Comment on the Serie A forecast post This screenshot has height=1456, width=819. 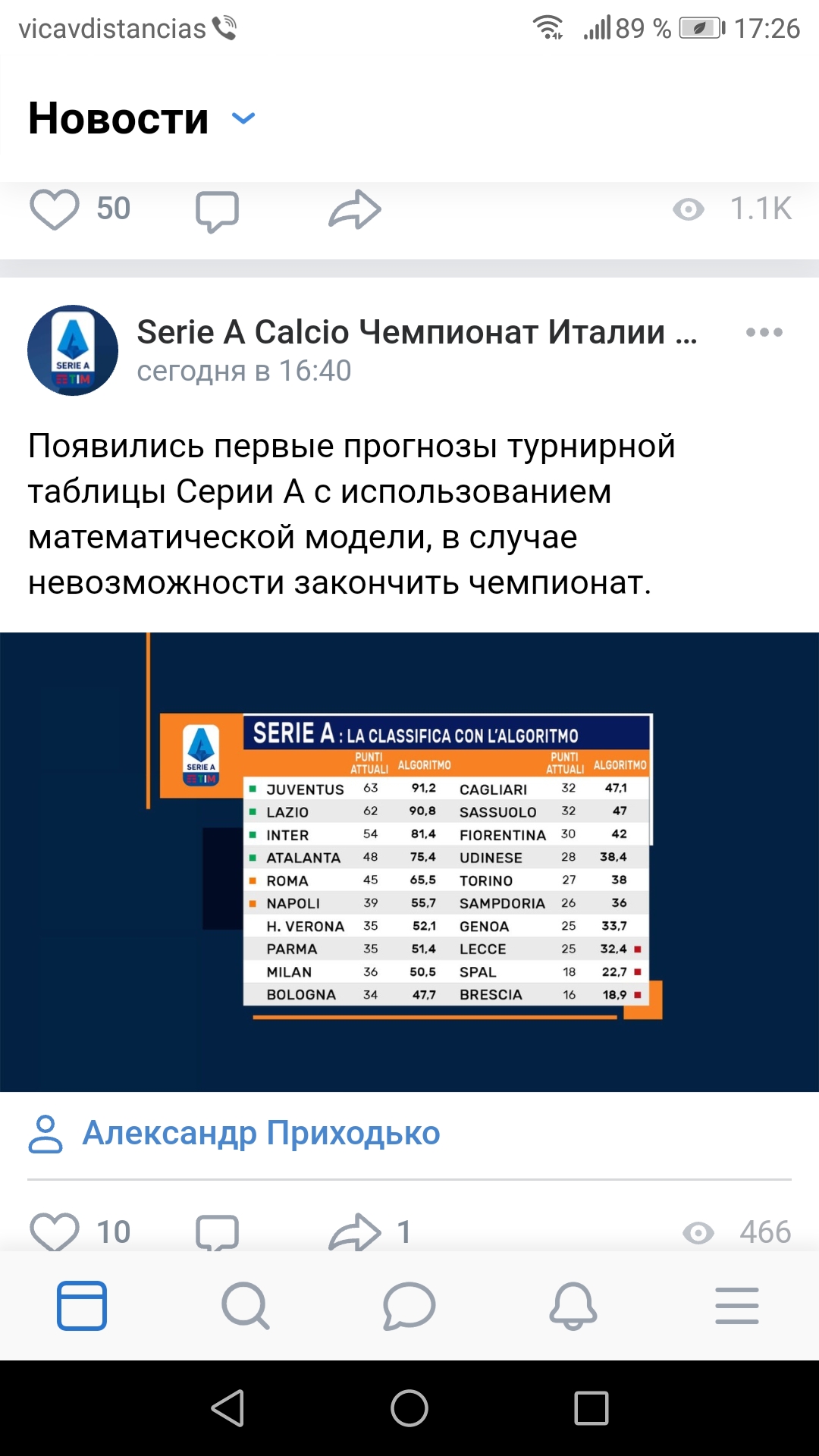coord(218,1230)
